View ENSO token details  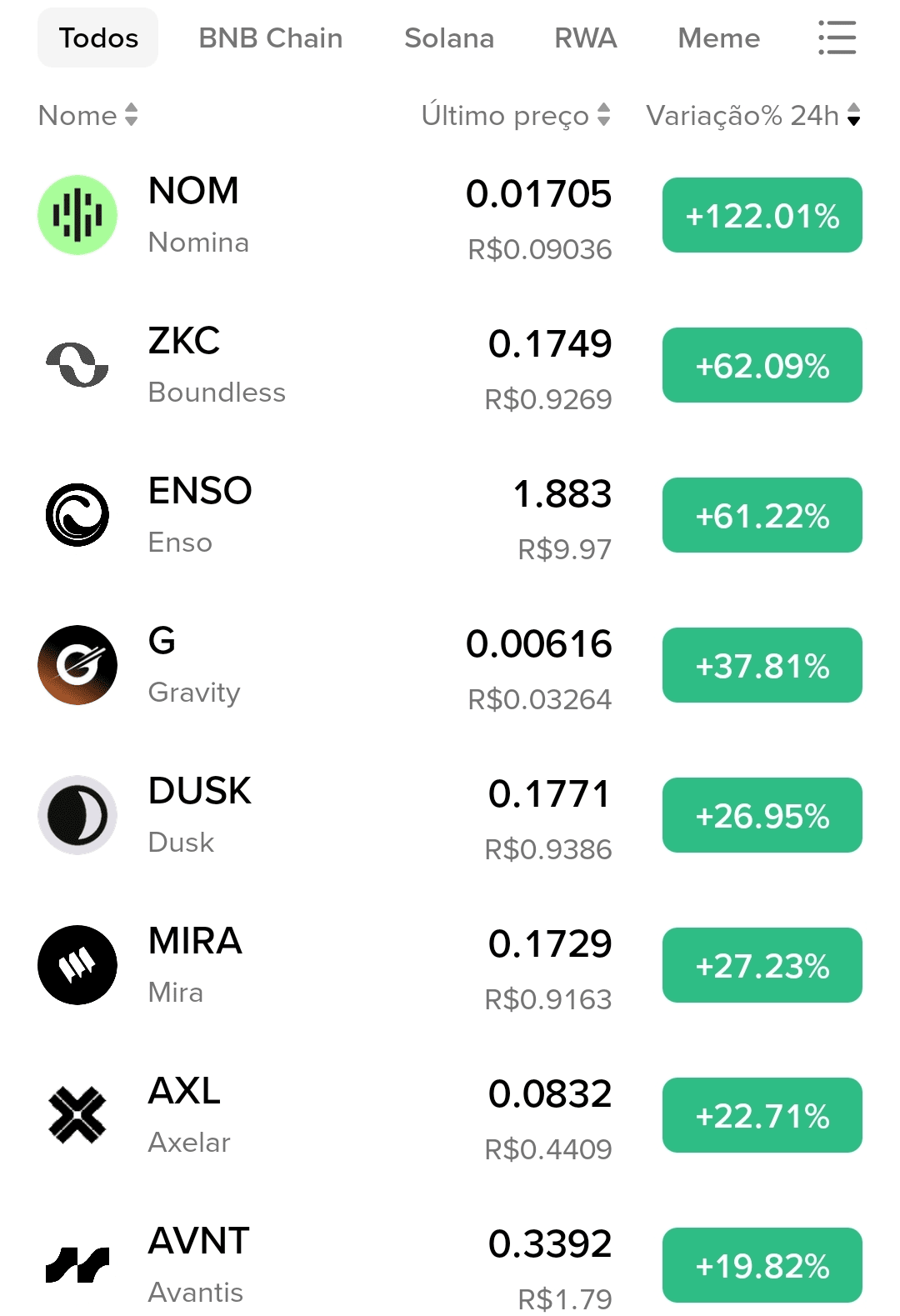pyautogui.click(x=333, y=516)
